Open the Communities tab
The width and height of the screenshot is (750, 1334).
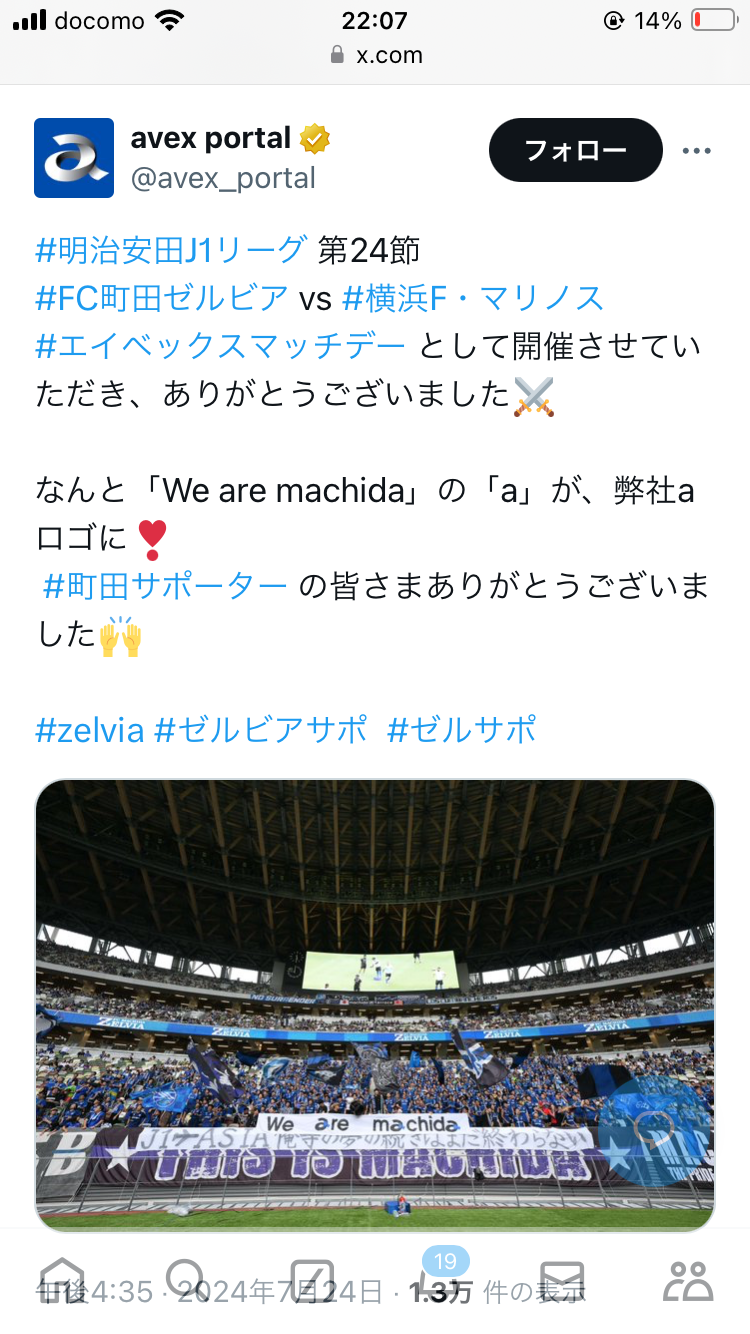[688, 1280]
